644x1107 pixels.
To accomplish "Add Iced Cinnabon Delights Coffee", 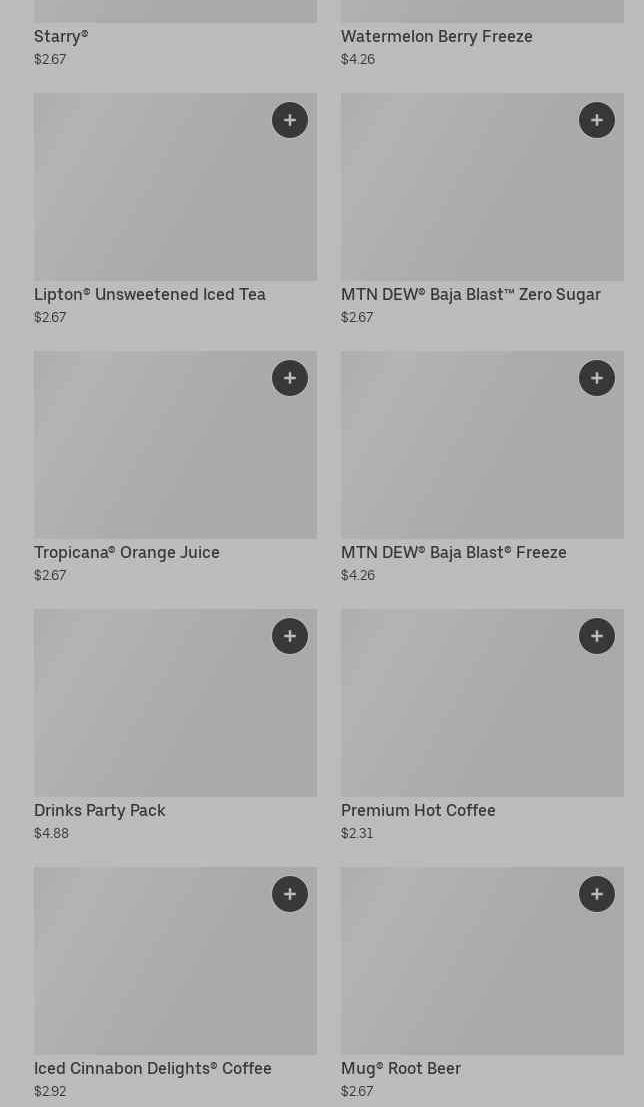I will point(290,894).
